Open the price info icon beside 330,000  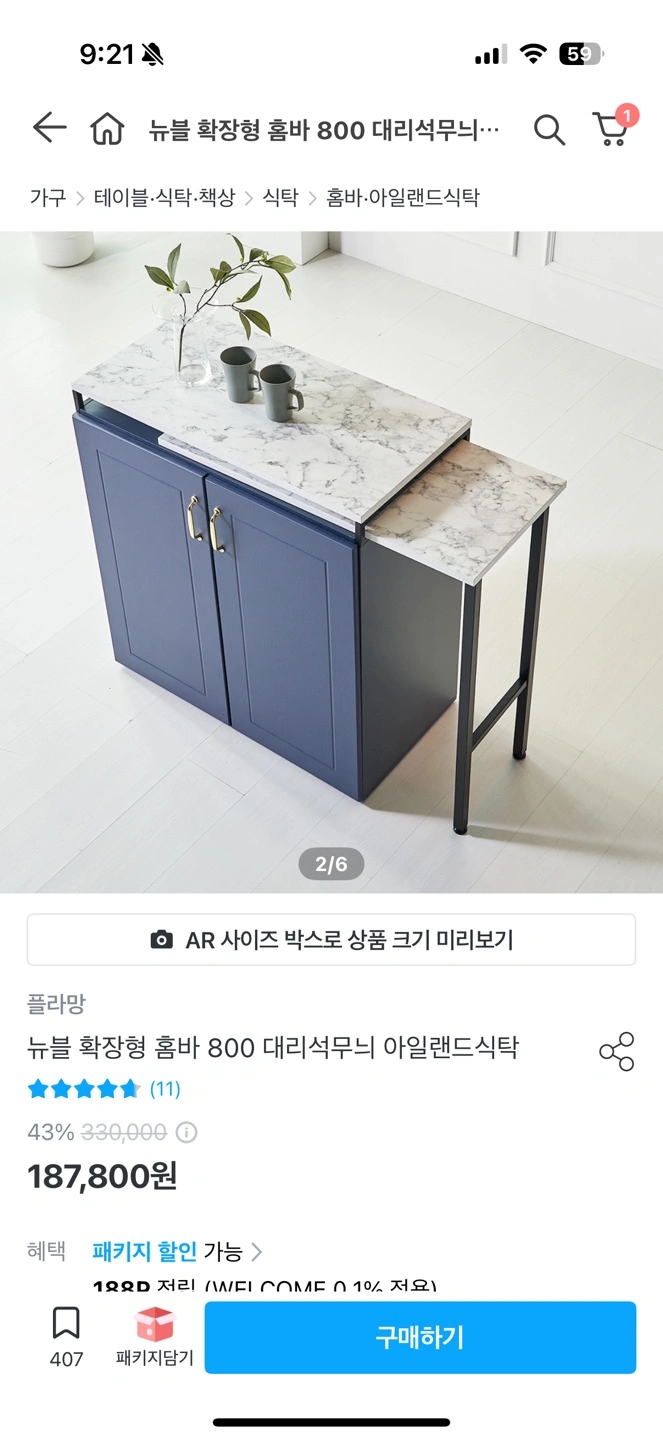pos(187,1132)
